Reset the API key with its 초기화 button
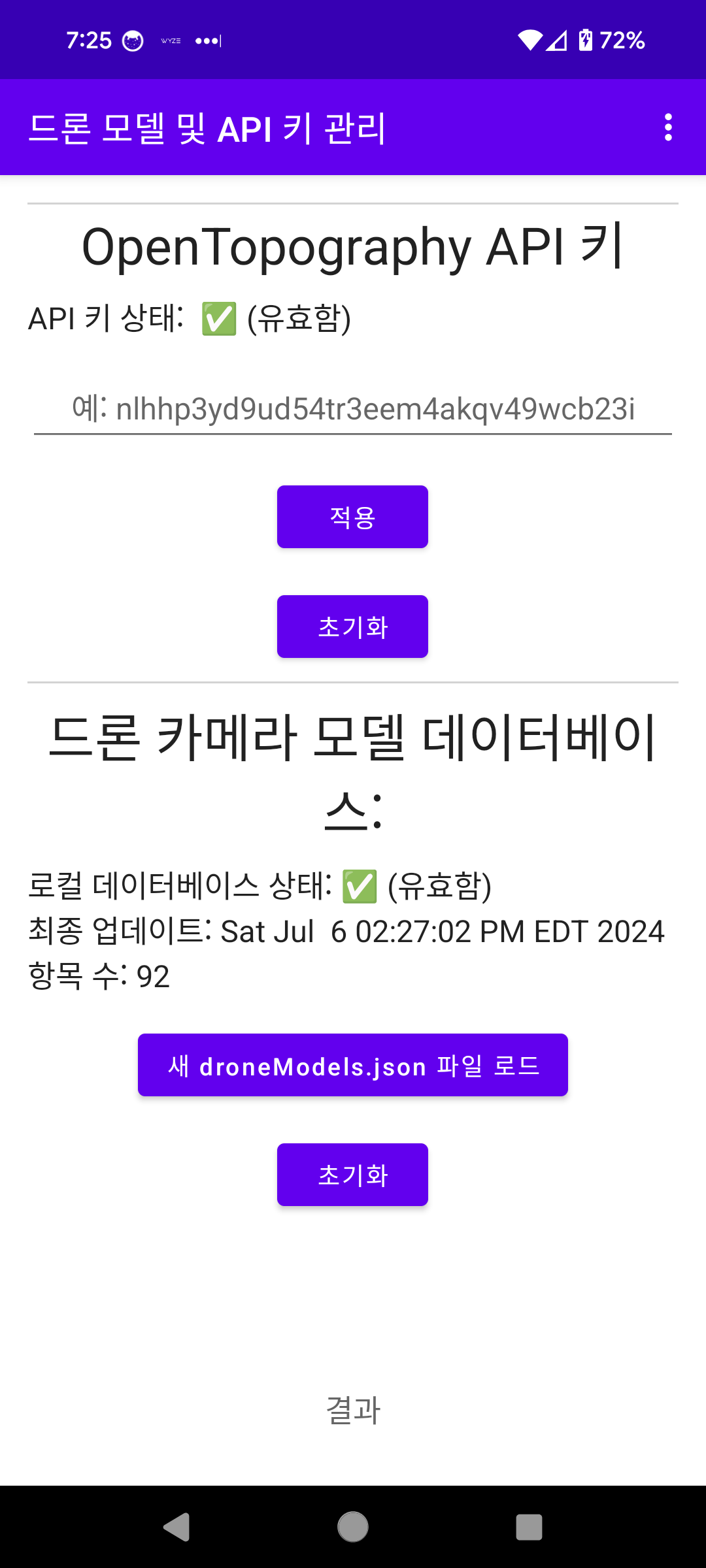Viewport: 706px width, 1568px height. coord(352,627)
